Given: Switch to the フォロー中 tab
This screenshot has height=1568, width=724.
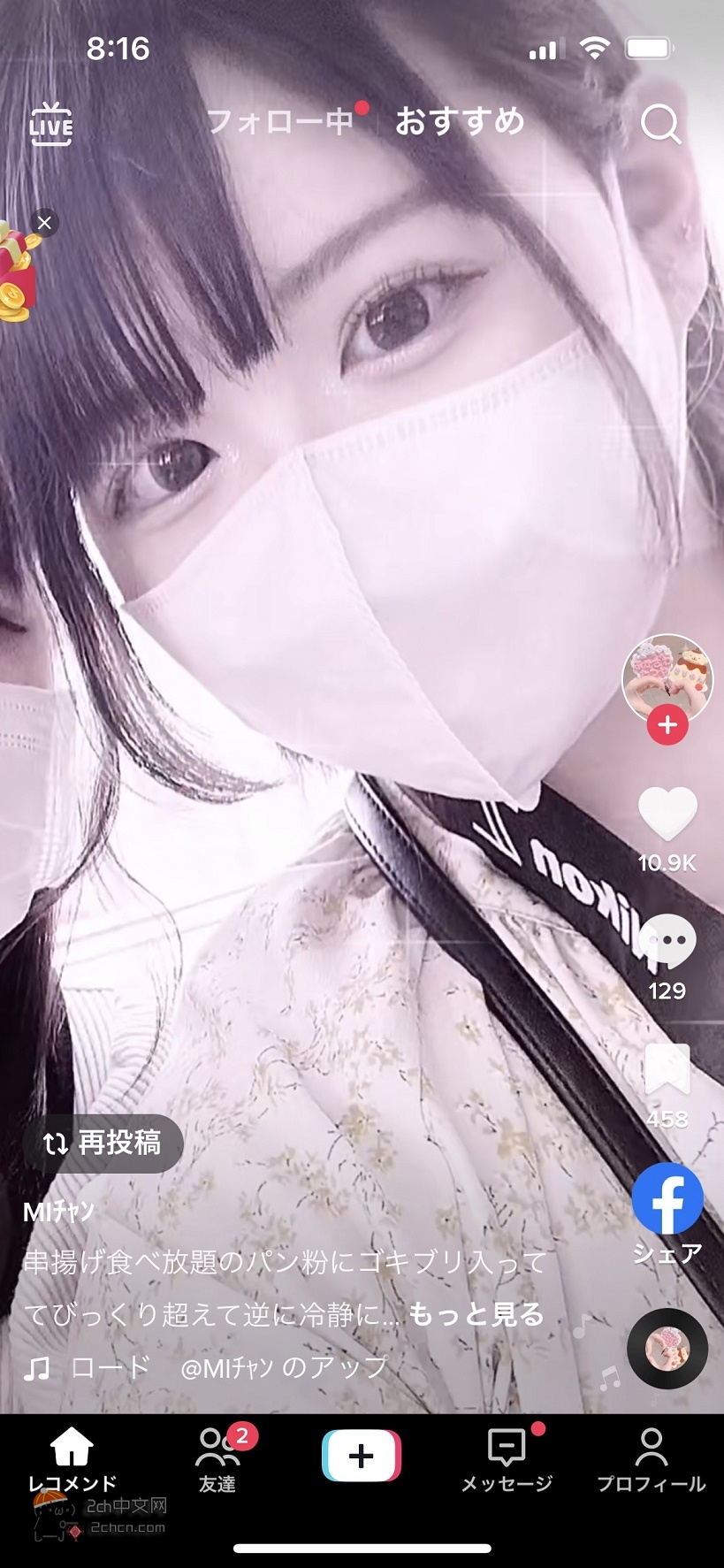Looking at the screenshot, I should [x=280, y=122].
